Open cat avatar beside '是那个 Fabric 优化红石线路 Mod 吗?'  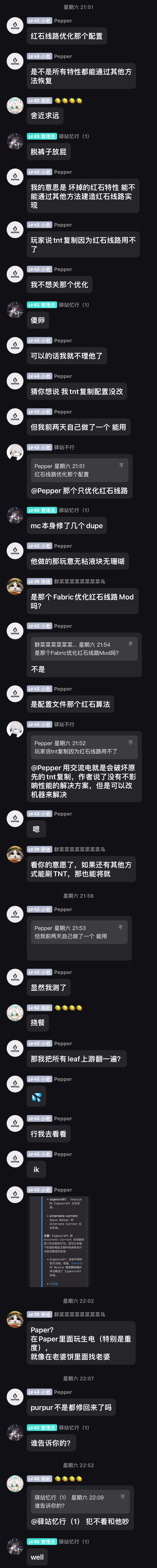click(15, 587)
